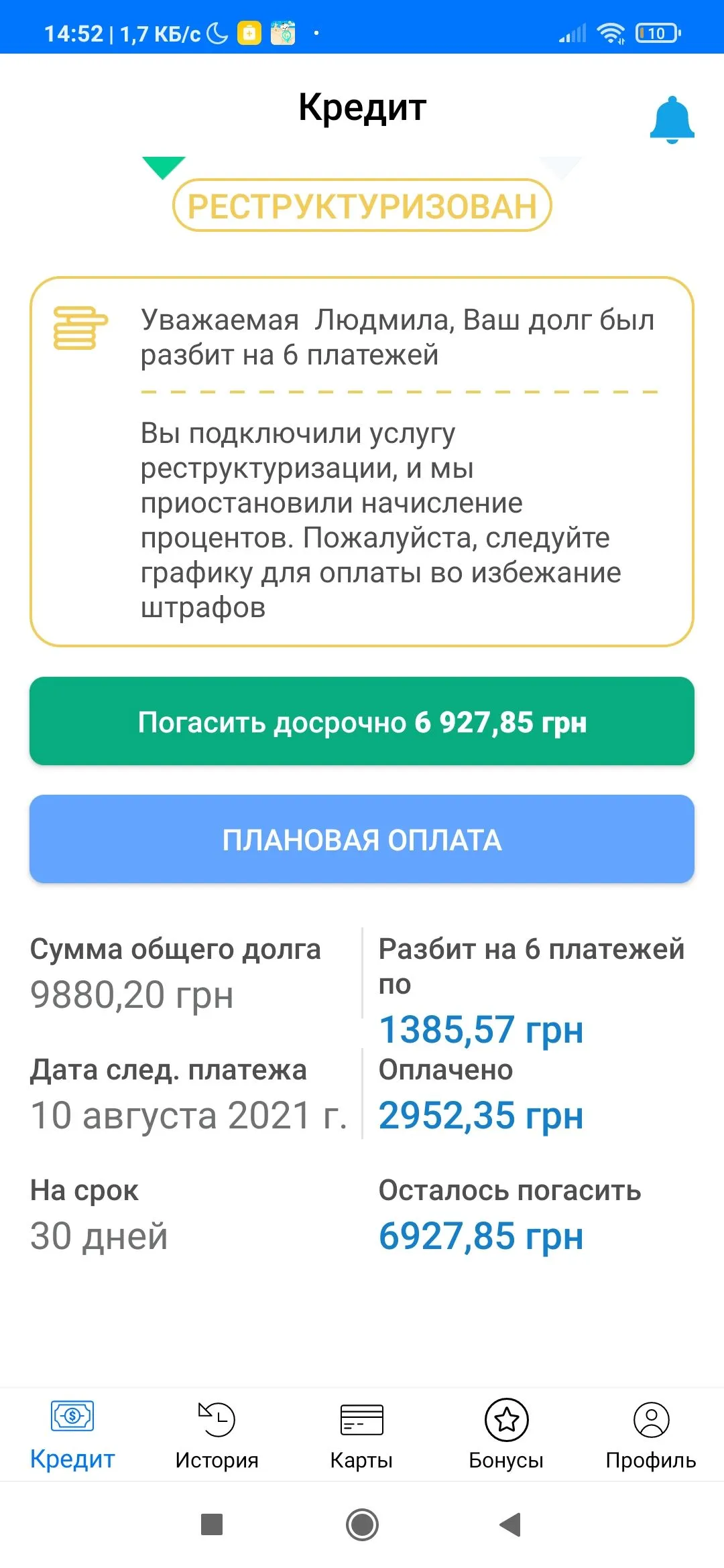724x1568 pixels.
Task: Select the ПЛАНОВАЯ ОПЛАТА button
Action: coord(362,839)
